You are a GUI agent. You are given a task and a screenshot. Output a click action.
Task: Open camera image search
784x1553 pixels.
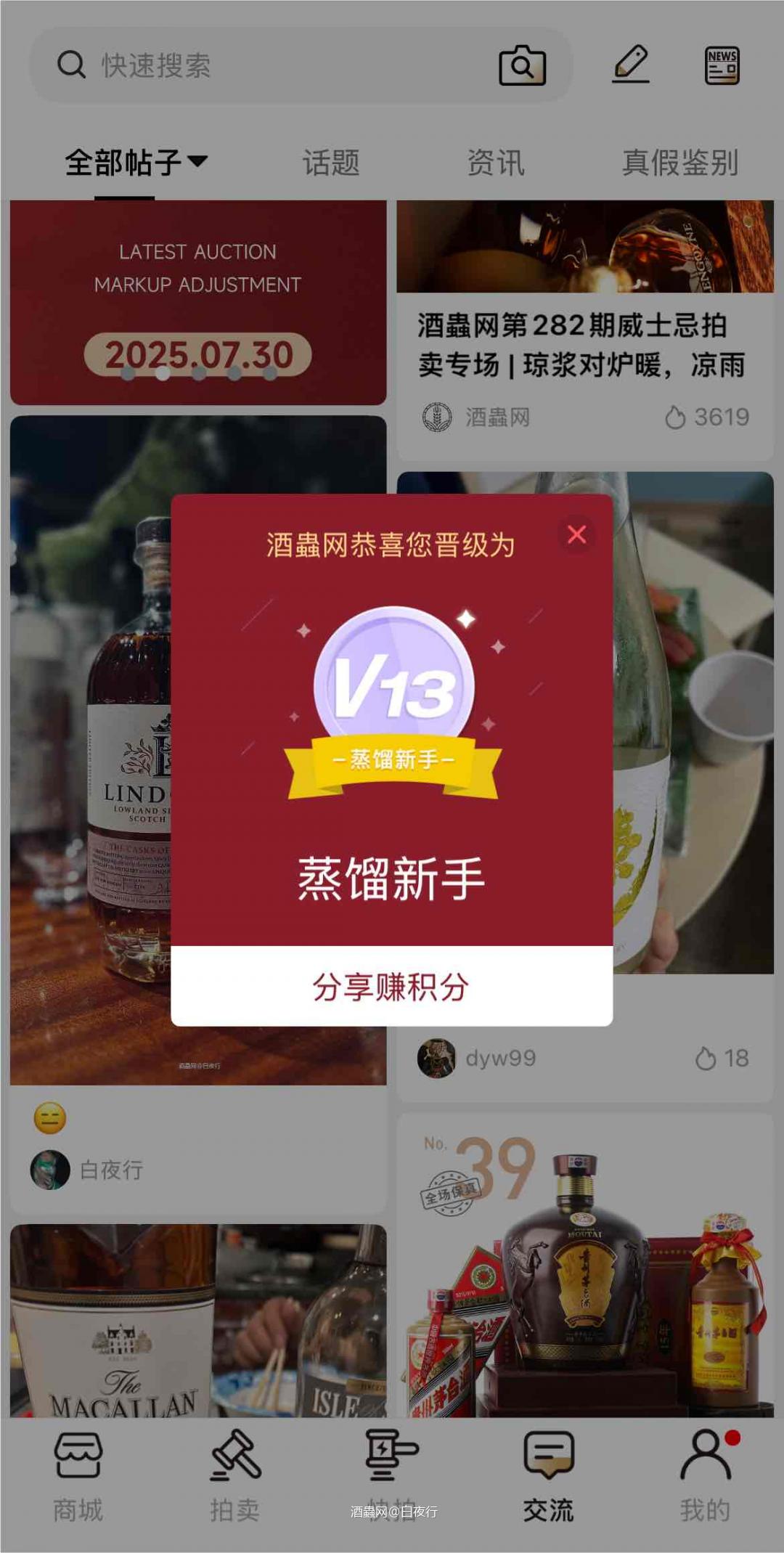pos(522,65)
